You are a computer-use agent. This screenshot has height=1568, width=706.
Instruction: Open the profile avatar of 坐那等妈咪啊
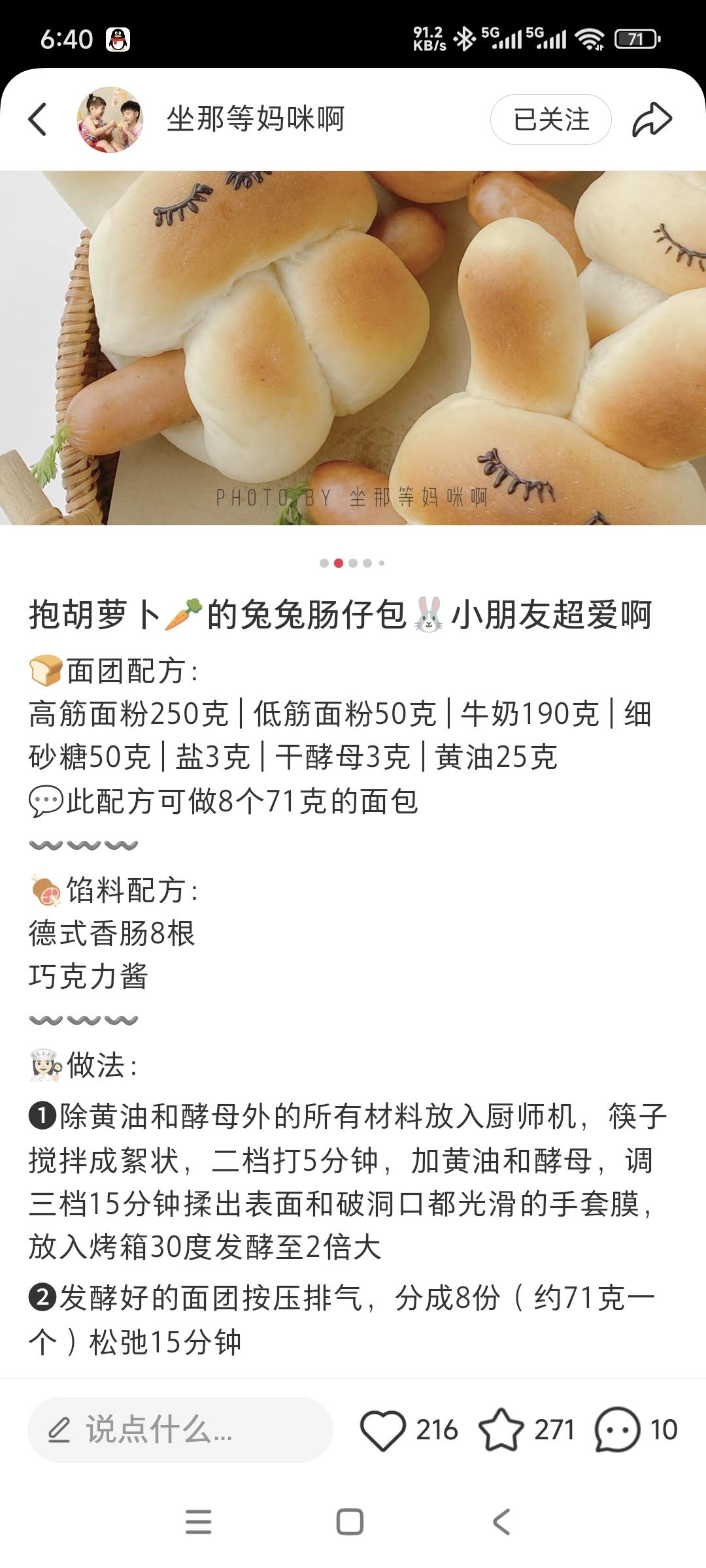[110, 120]
